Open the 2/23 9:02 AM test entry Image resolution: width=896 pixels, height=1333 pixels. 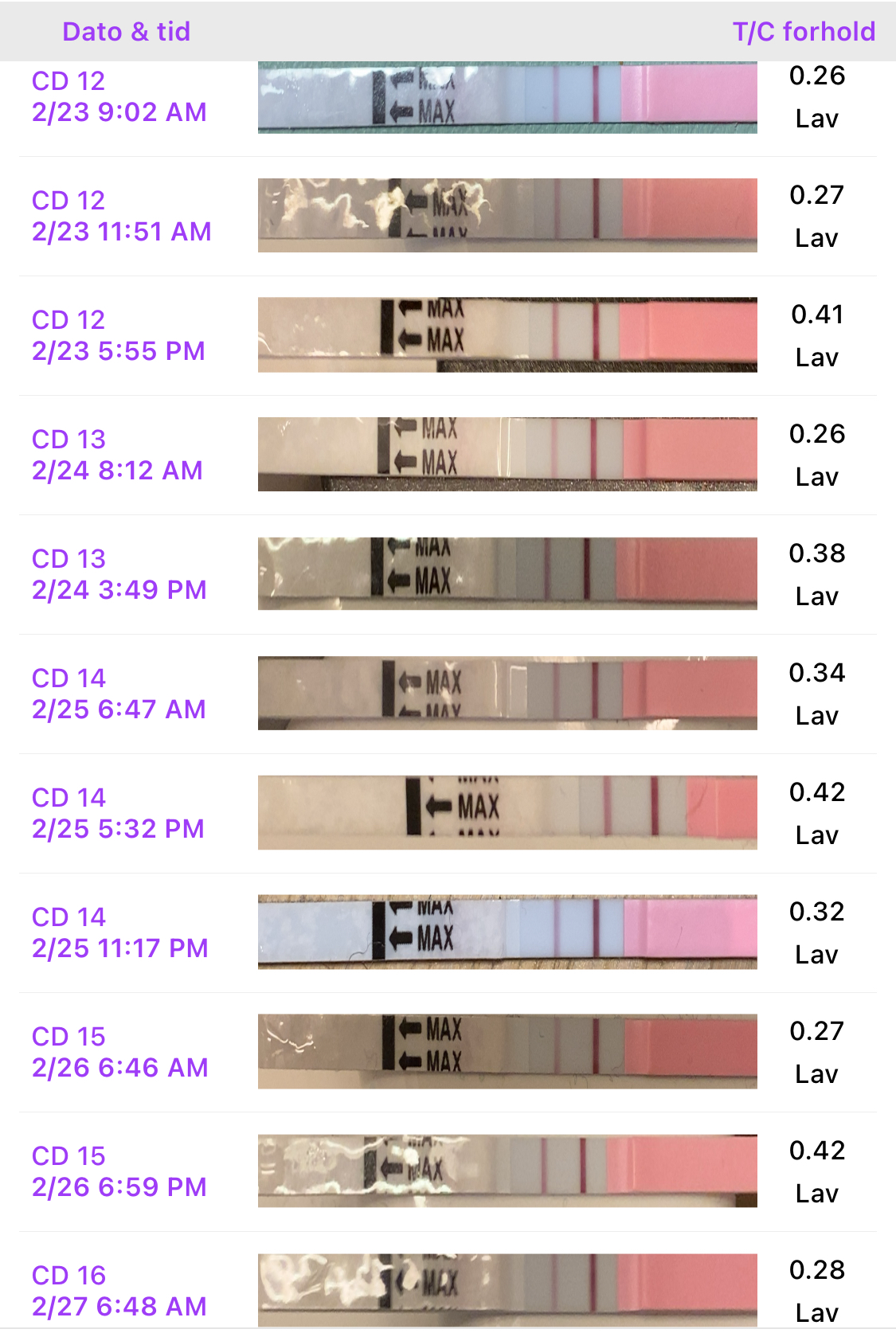pos(119,97)
